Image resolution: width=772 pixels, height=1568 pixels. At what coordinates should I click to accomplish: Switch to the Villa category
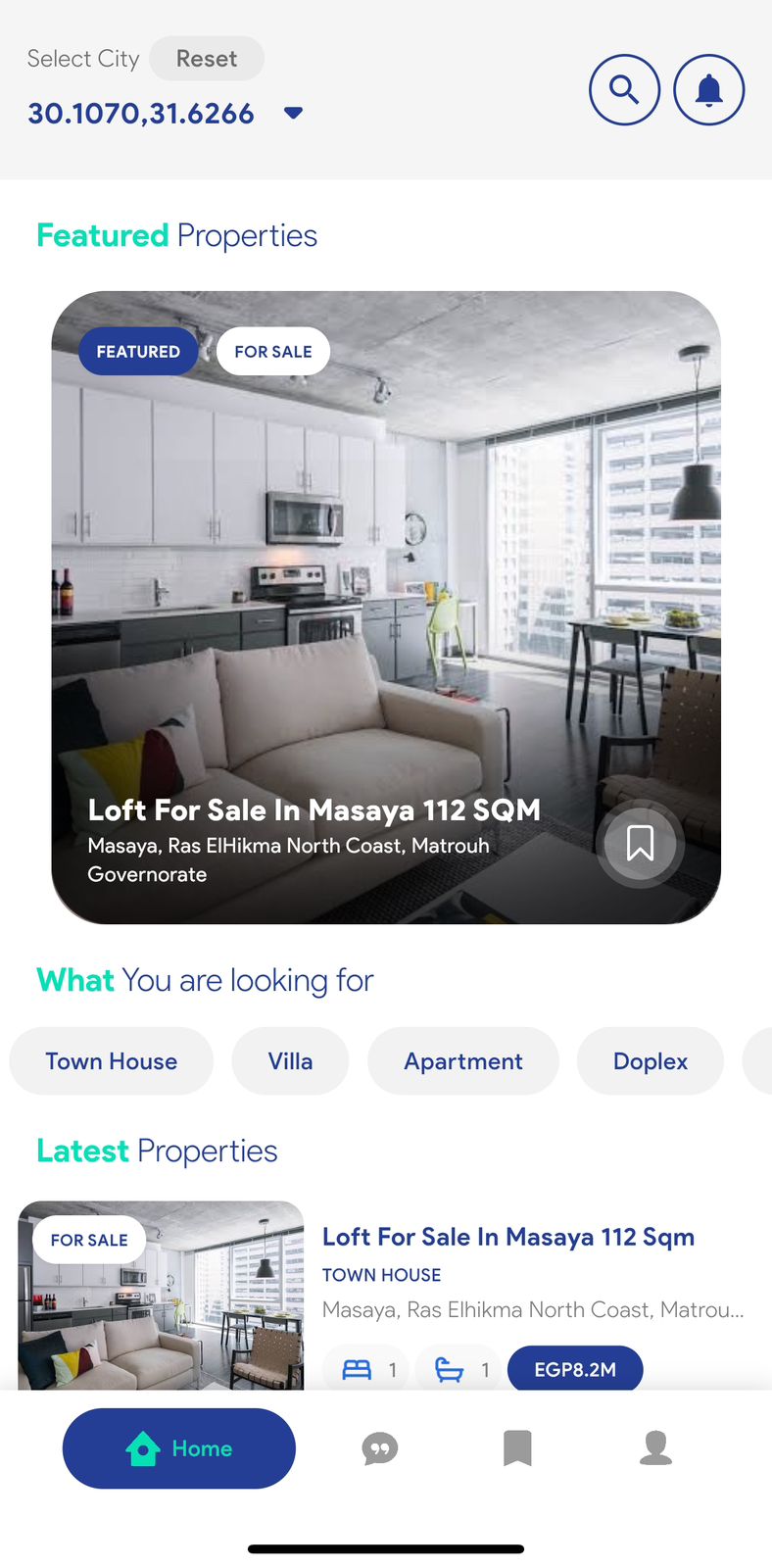[x=290, y=1060]
